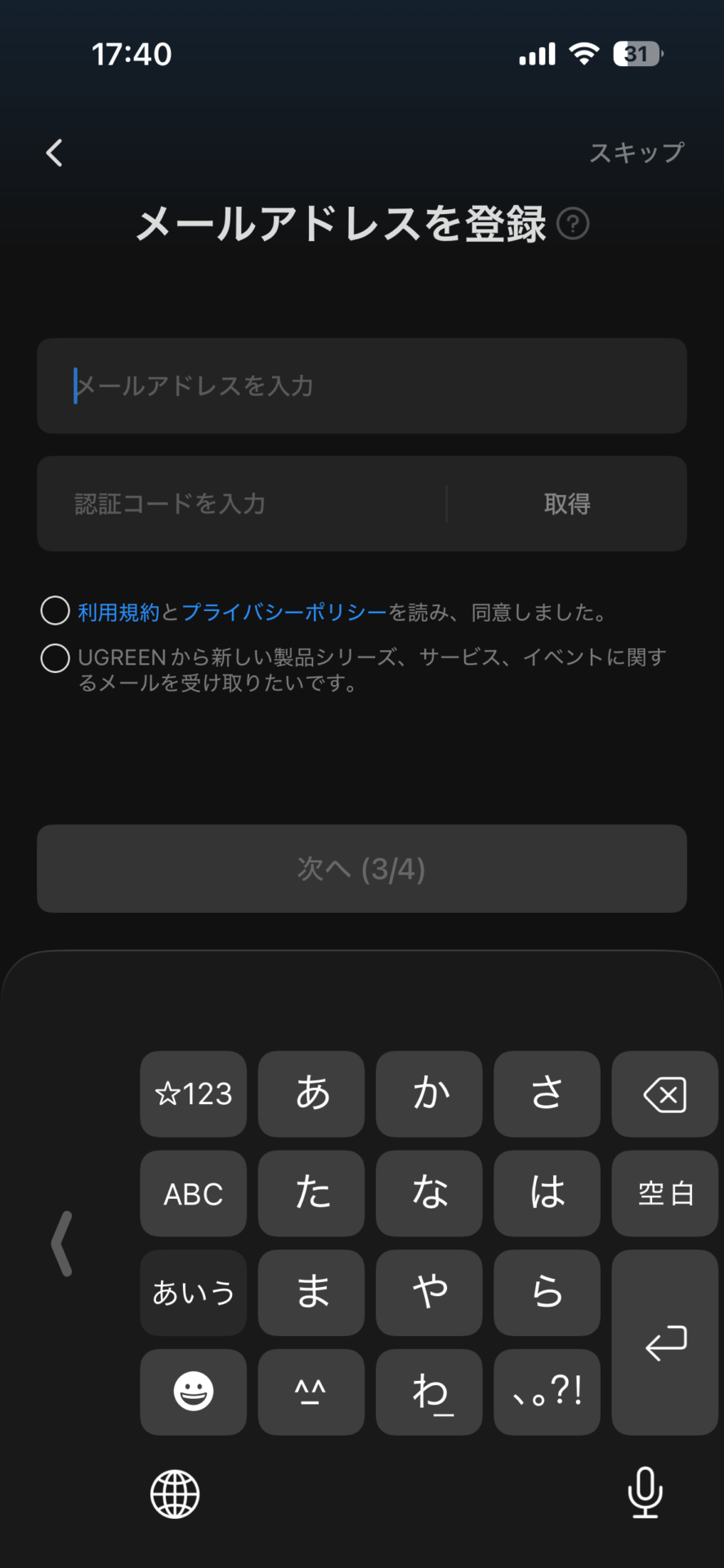Image resolution: width=724 pixels, height=1568 pixels.
Task: Tap the 次へ (3/4) button
Action: 361,869
